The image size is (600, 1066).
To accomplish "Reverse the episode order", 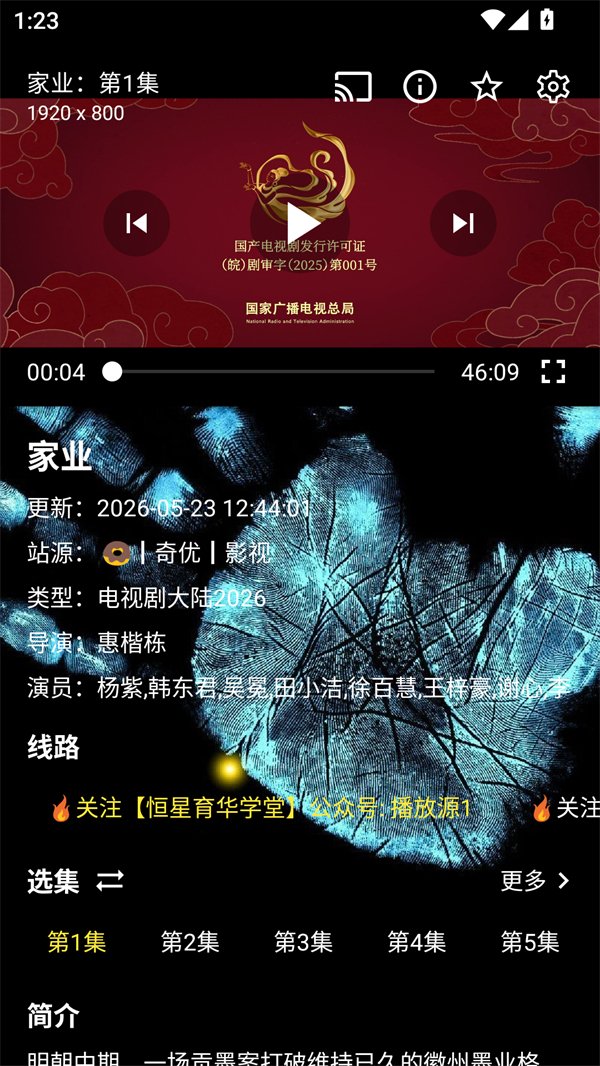I will (x=109, y=881).
